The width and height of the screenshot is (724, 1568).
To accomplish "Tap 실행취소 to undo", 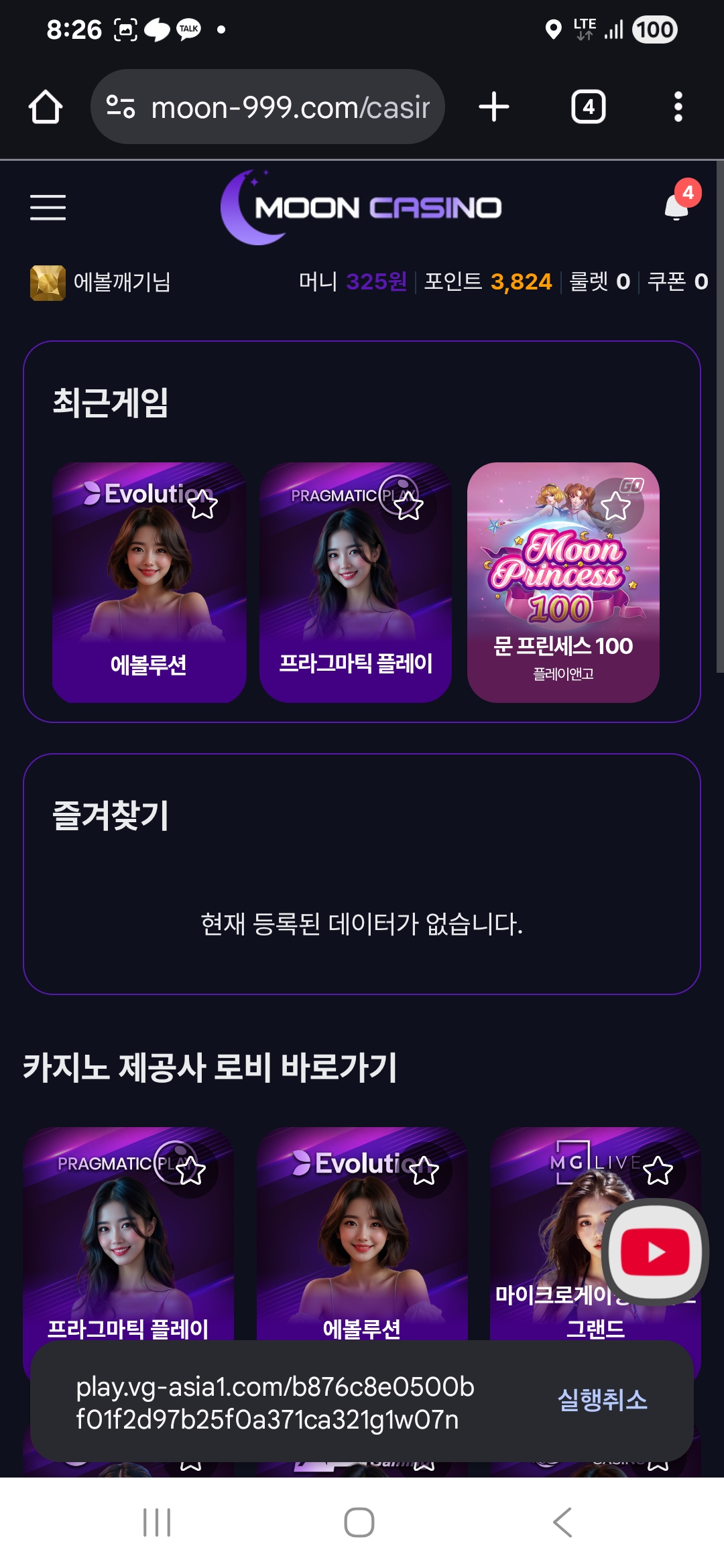I will (602, 1400).
